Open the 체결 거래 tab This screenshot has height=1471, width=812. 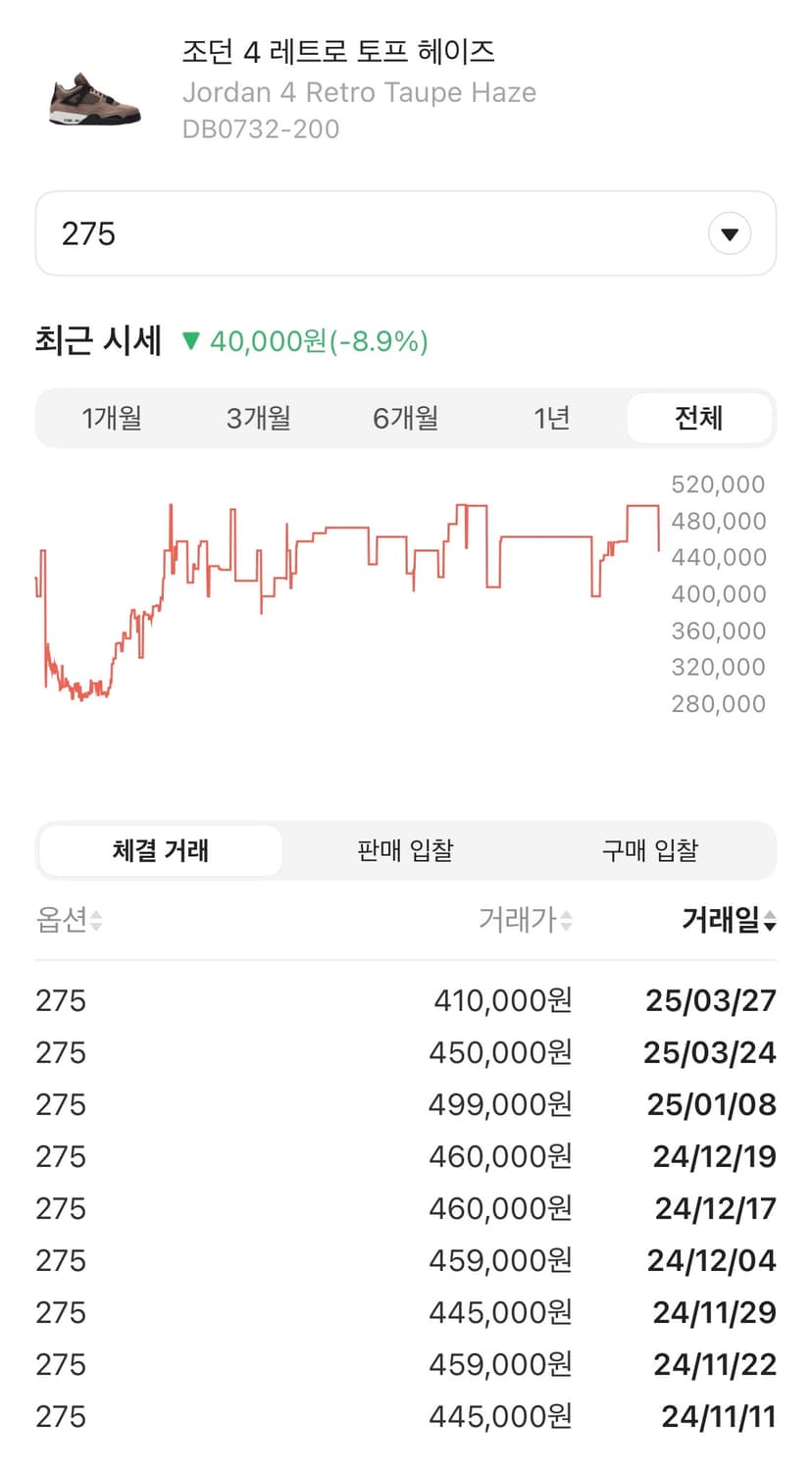point(160,850)
